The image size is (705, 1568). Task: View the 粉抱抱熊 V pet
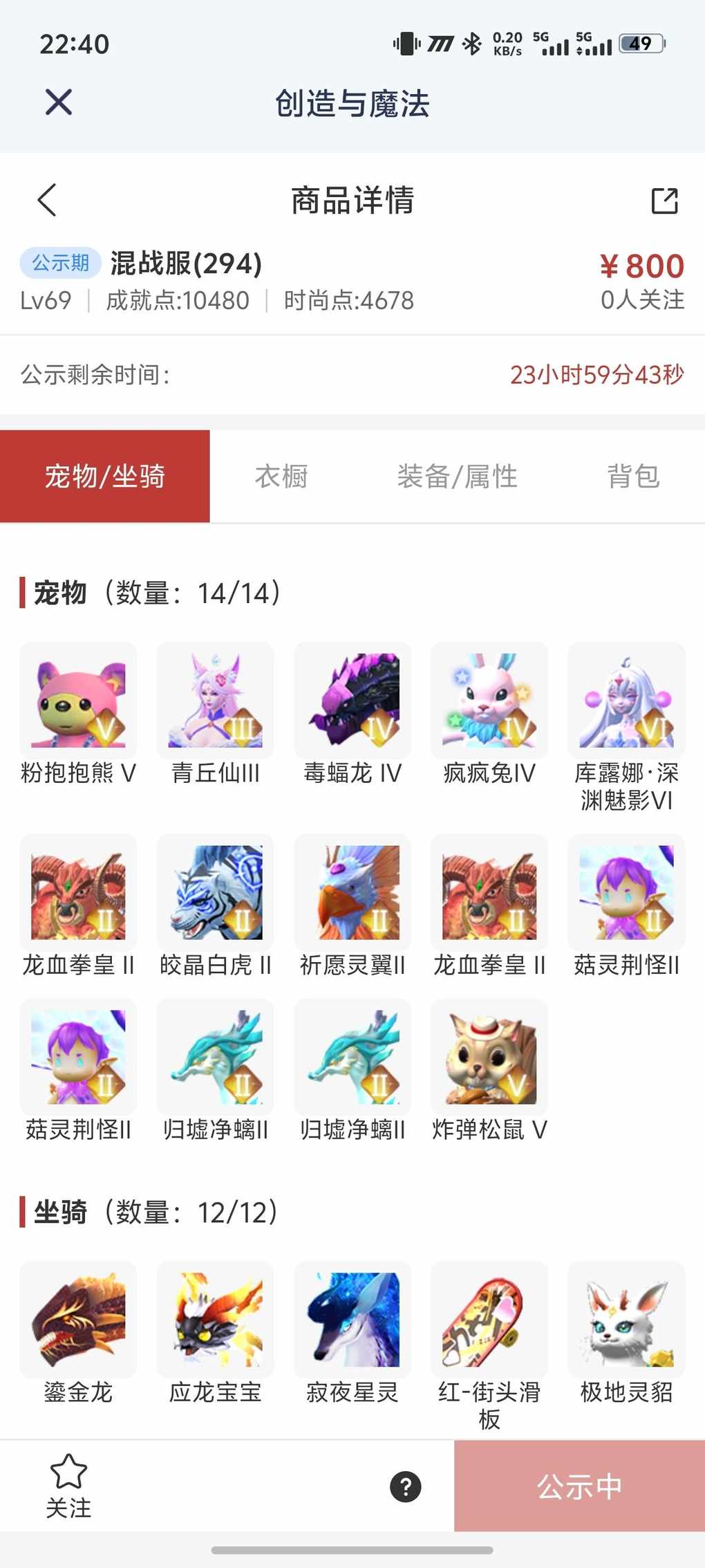click(x=78, y=700)
